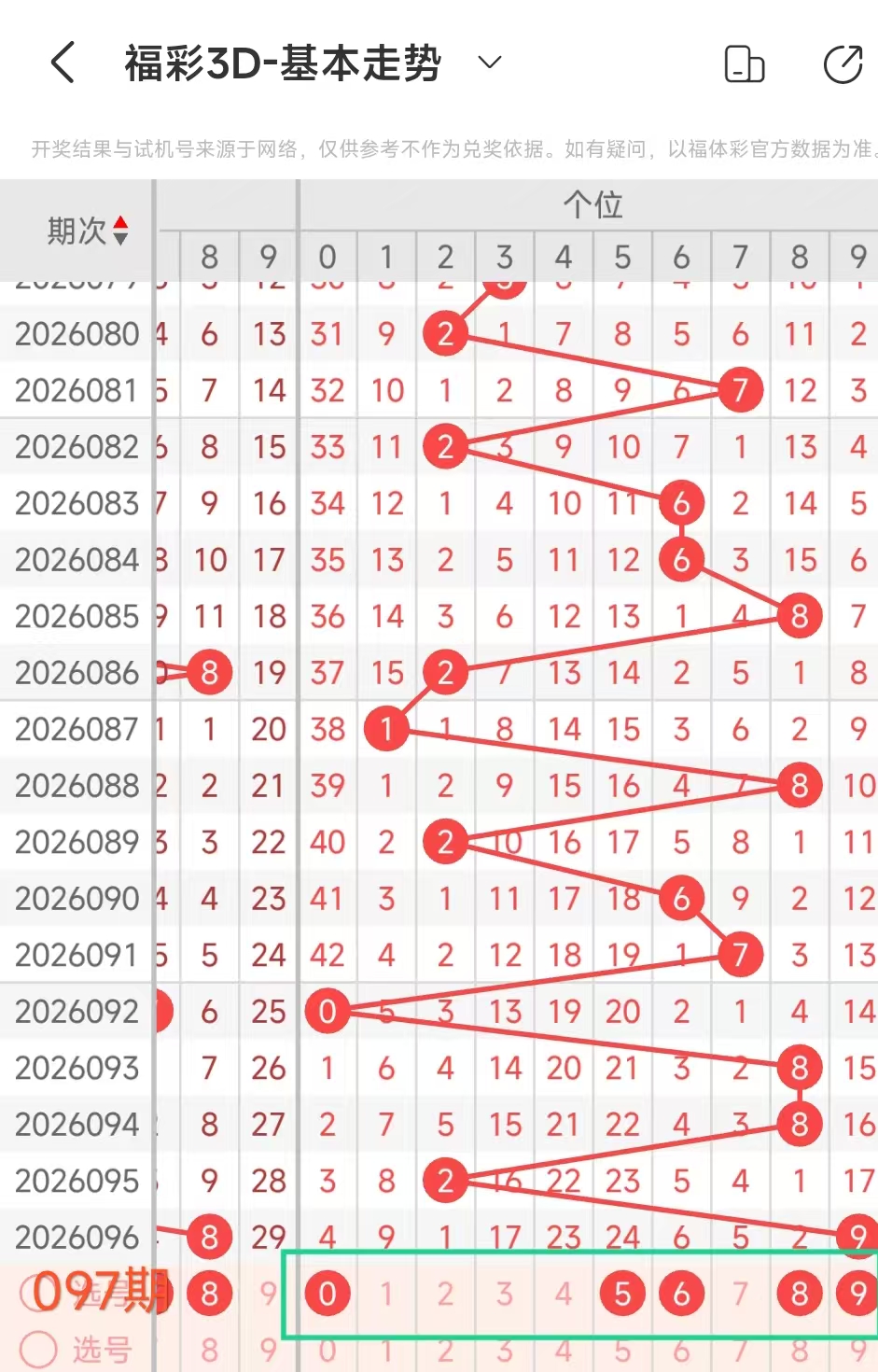The image size is (878, 1372).
Task: Pick number 2 in 097期 个位 row
Action: (x=445, y=1294)
